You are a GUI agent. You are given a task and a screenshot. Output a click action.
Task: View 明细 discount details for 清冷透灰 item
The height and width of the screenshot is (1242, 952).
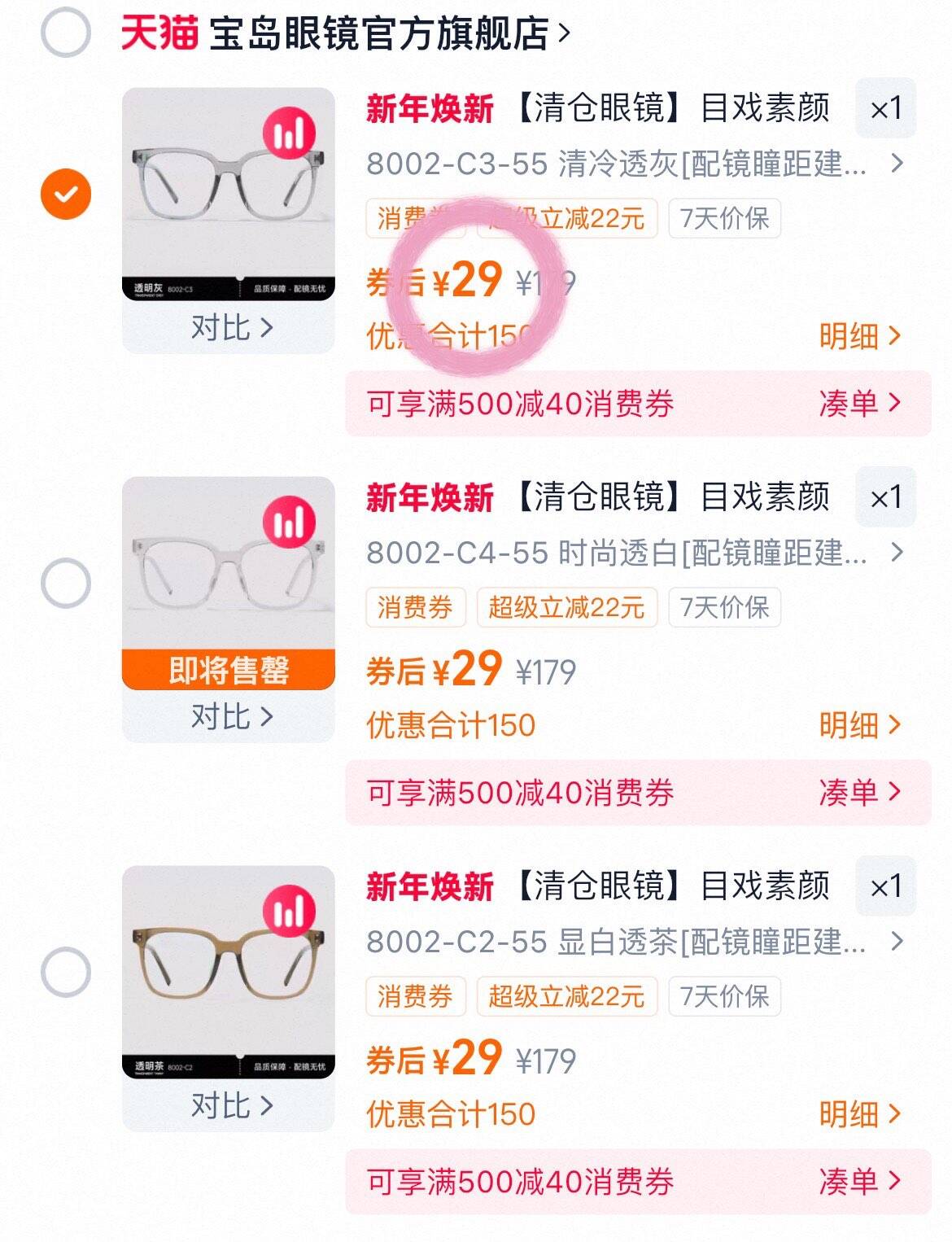click(859, 336)
